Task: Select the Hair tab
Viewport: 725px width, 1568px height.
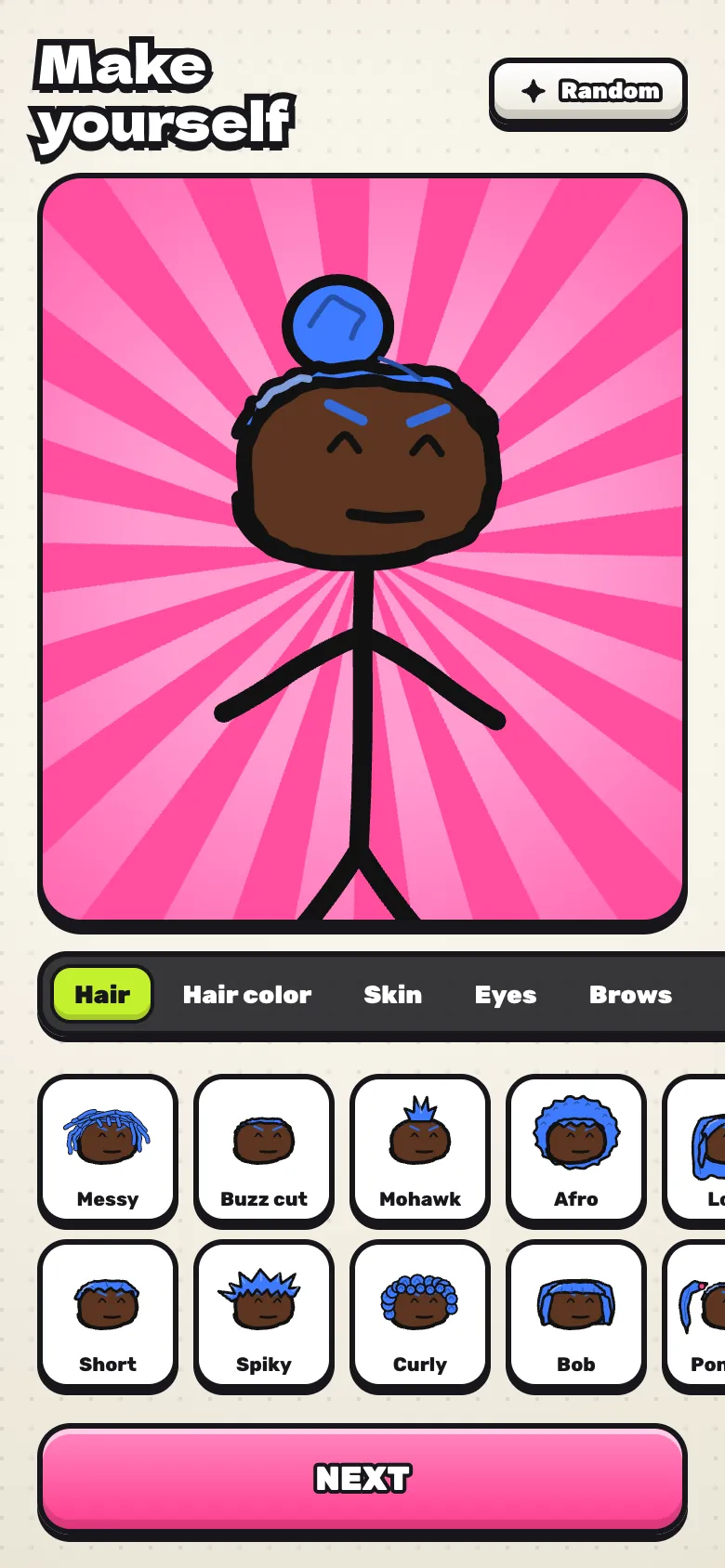Action: click(x=102, y=995)
